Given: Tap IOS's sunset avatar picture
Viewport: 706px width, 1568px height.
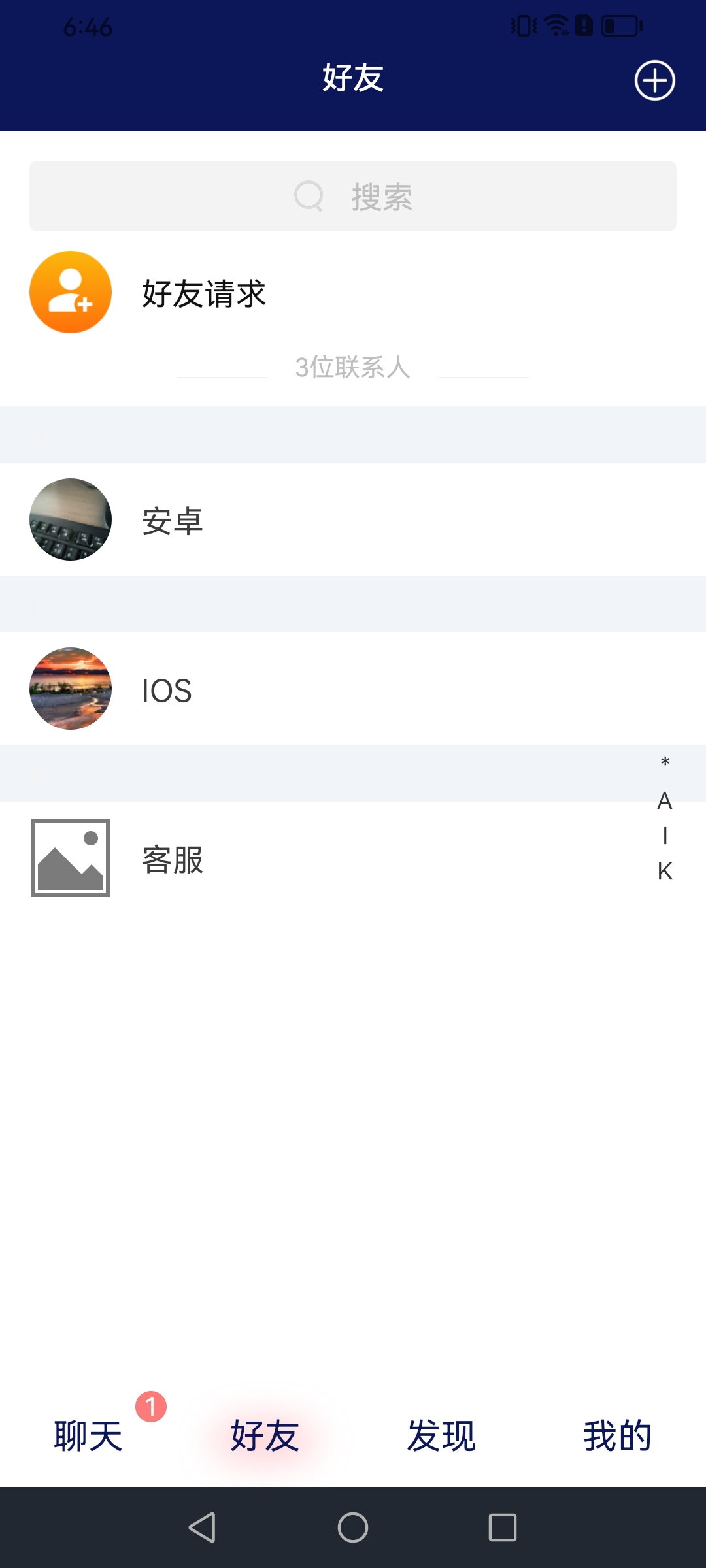Looking at the screenshot, I should [71, 689].
